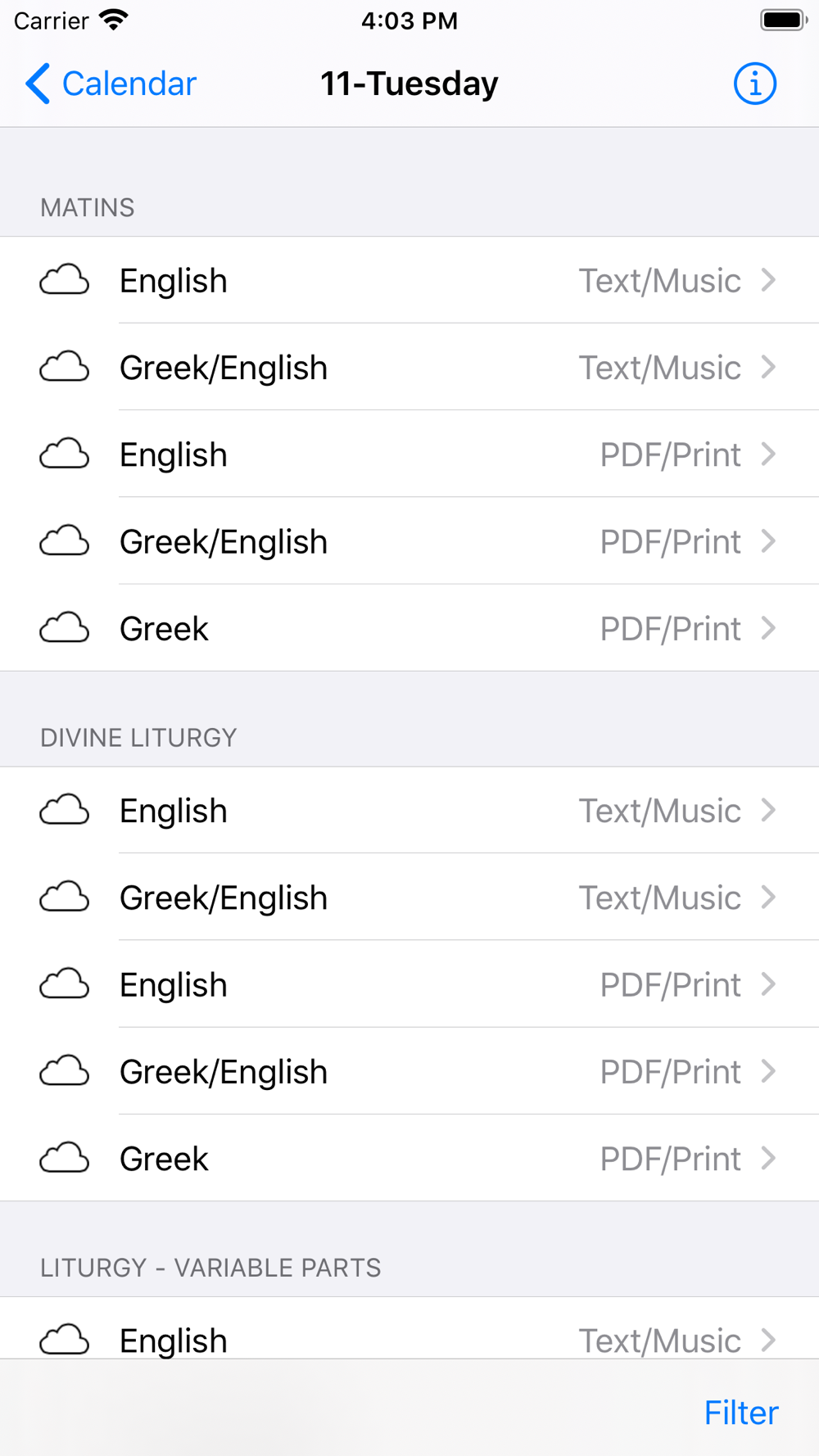Open Matins Greek/English PDF/Print

point(409,540)
